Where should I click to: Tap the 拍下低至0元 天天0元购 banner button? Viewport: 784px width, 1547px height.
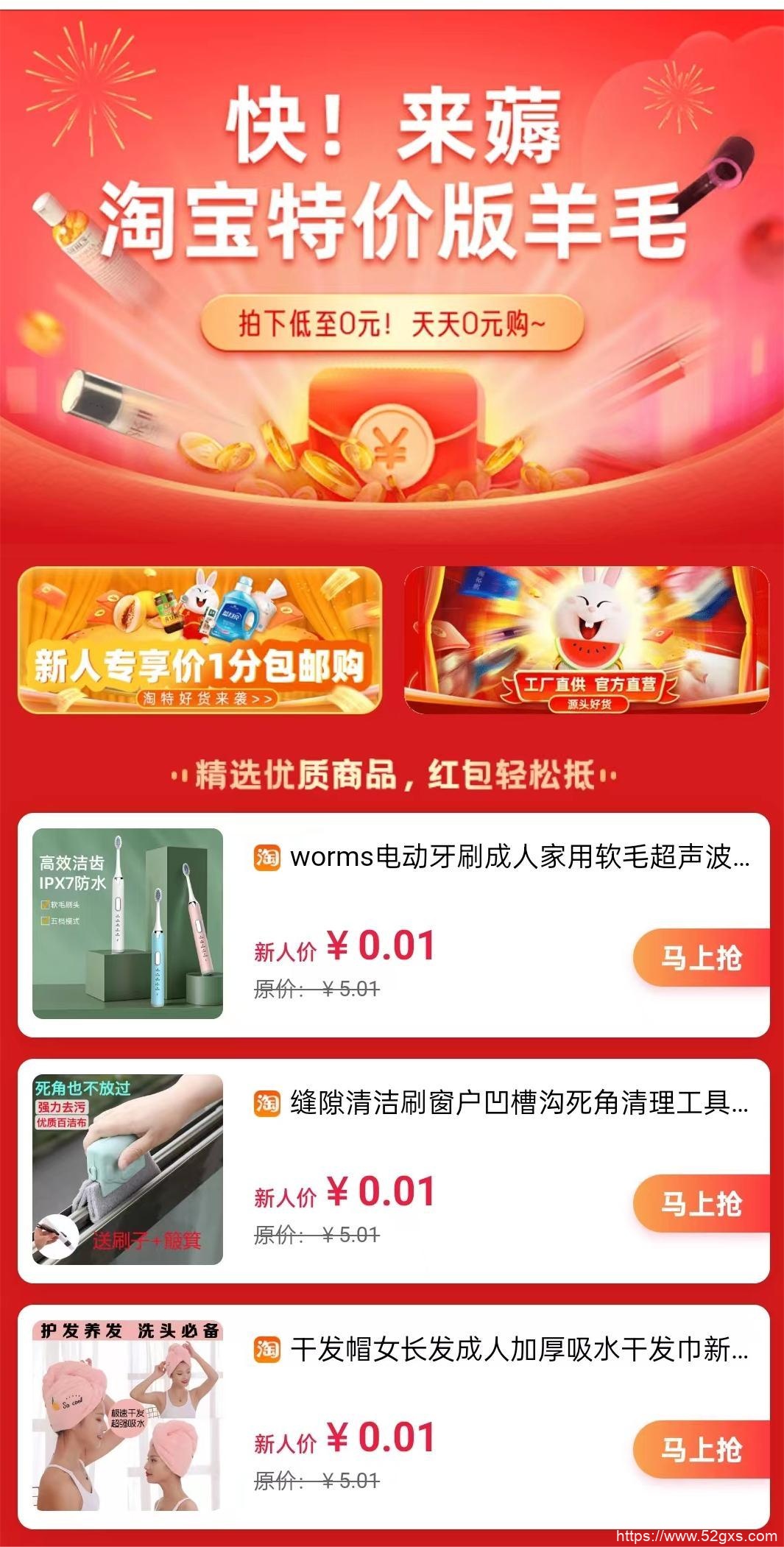(x=392, y=323)
